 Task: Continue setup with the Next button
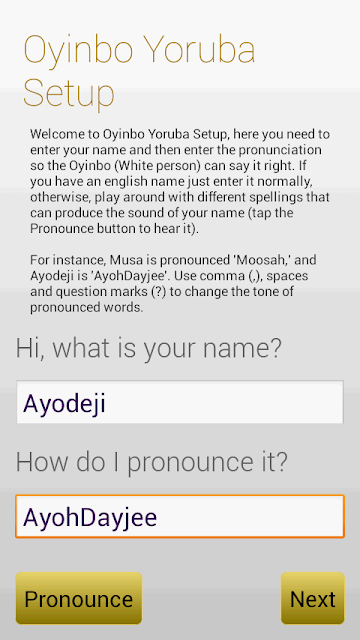(x=313, y=598)
